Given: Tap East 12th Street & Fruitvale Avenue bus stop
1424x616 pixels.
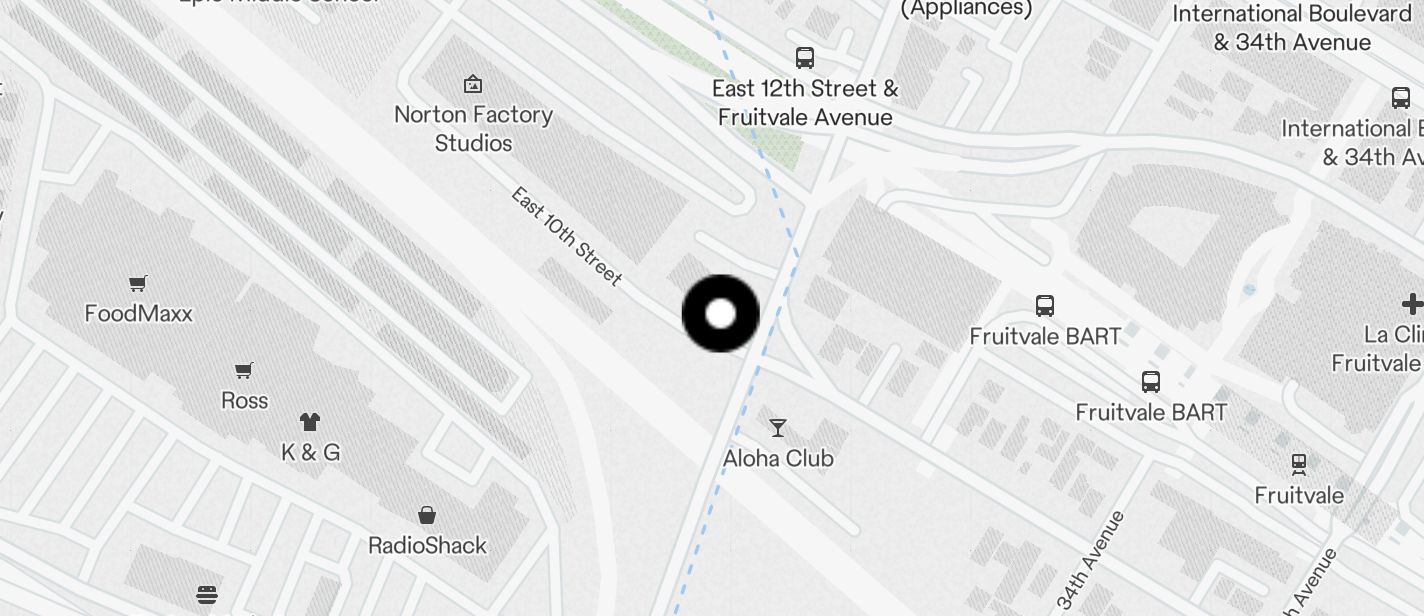Looking at the screenshot, I should point(805,58).
